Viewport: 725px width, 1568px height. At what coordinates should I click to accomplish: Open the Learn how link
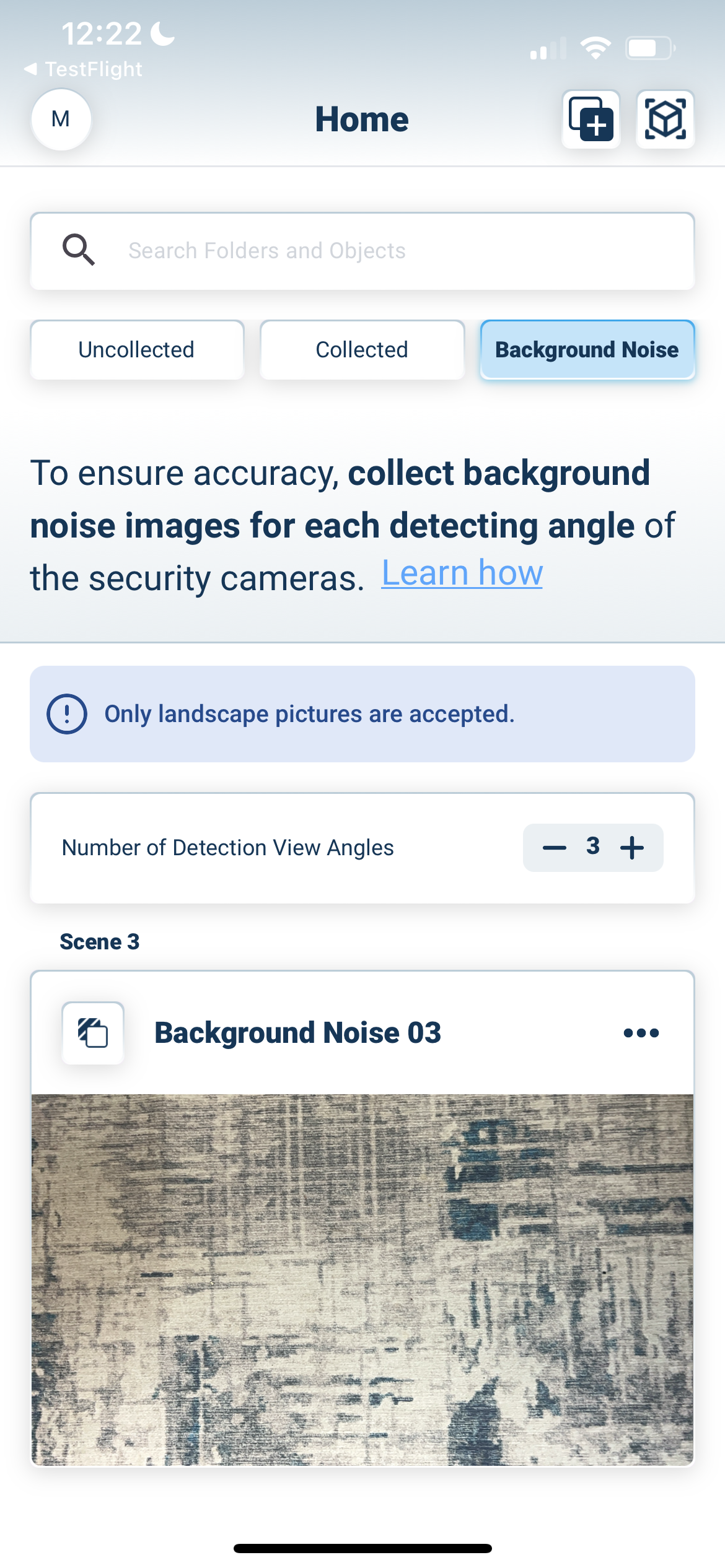click(x=462, y=573)
